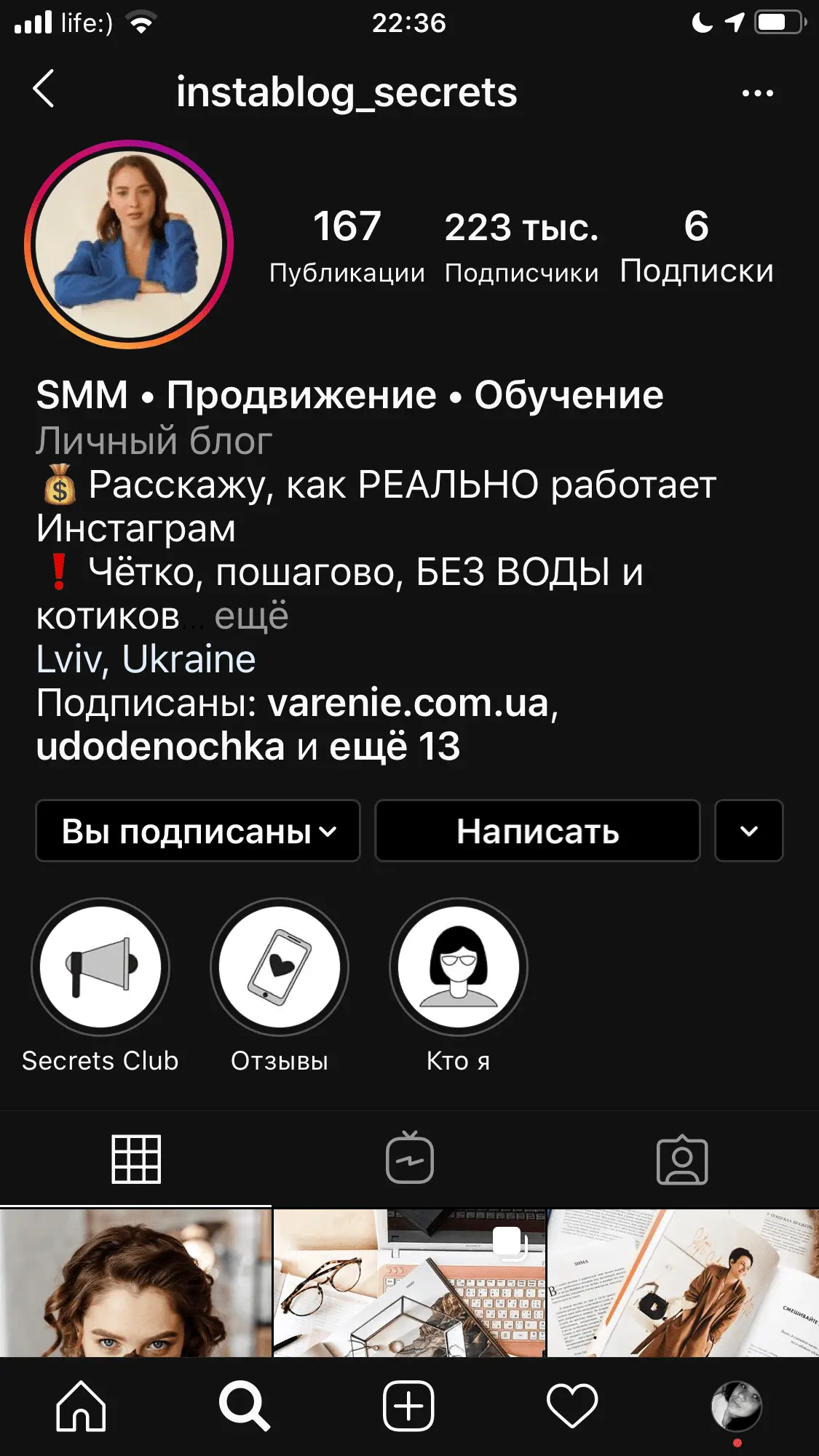
Task: Open the Вы подписаны dropdown
Action: [x=198, y=831]
